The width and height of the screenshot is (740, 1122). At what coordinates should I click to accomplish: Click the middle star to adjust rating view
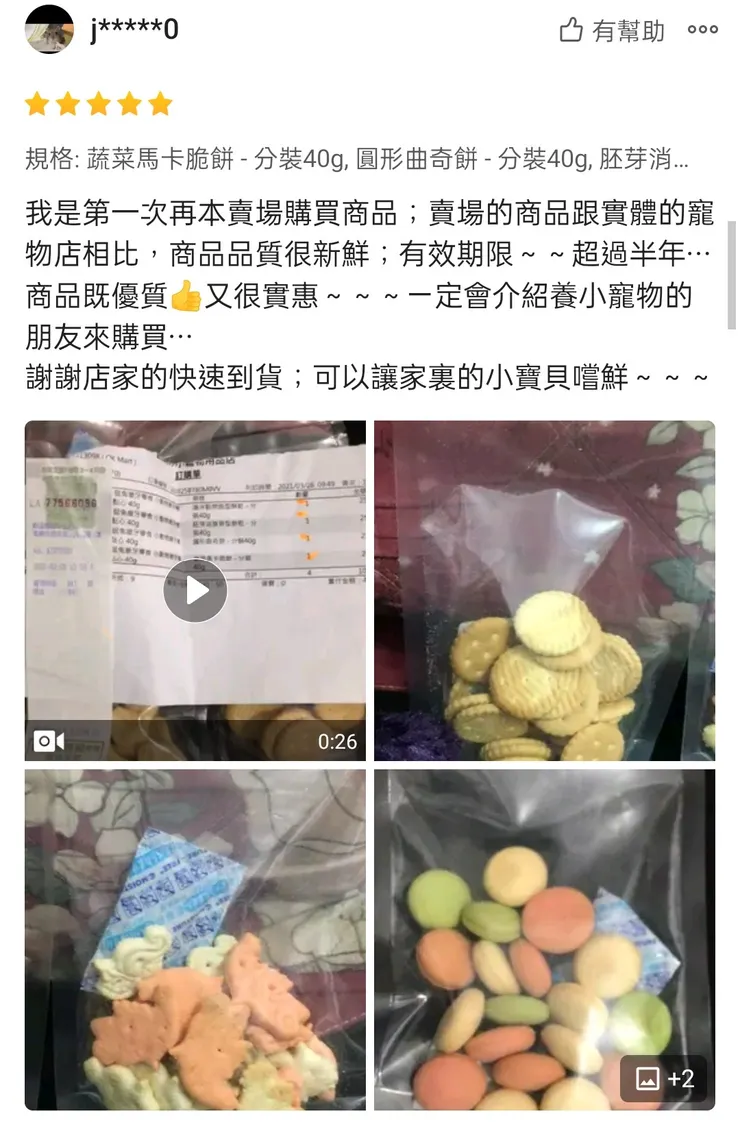tap(98, 104)
